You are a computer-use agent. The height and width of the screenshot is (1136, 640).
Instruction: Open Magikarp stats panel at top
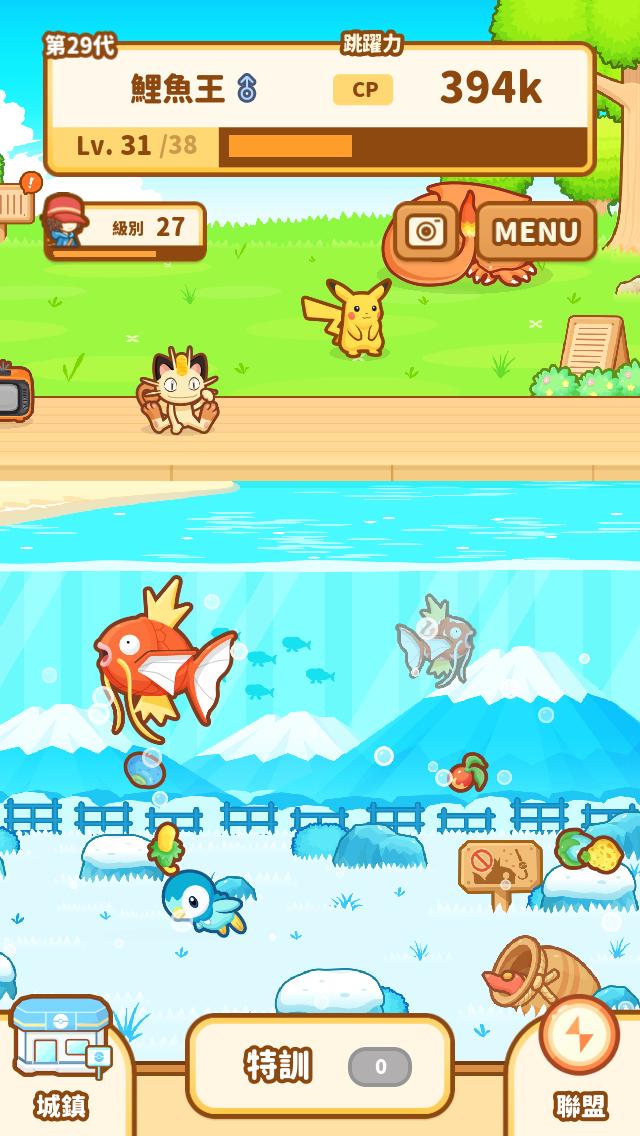[320, 108]
